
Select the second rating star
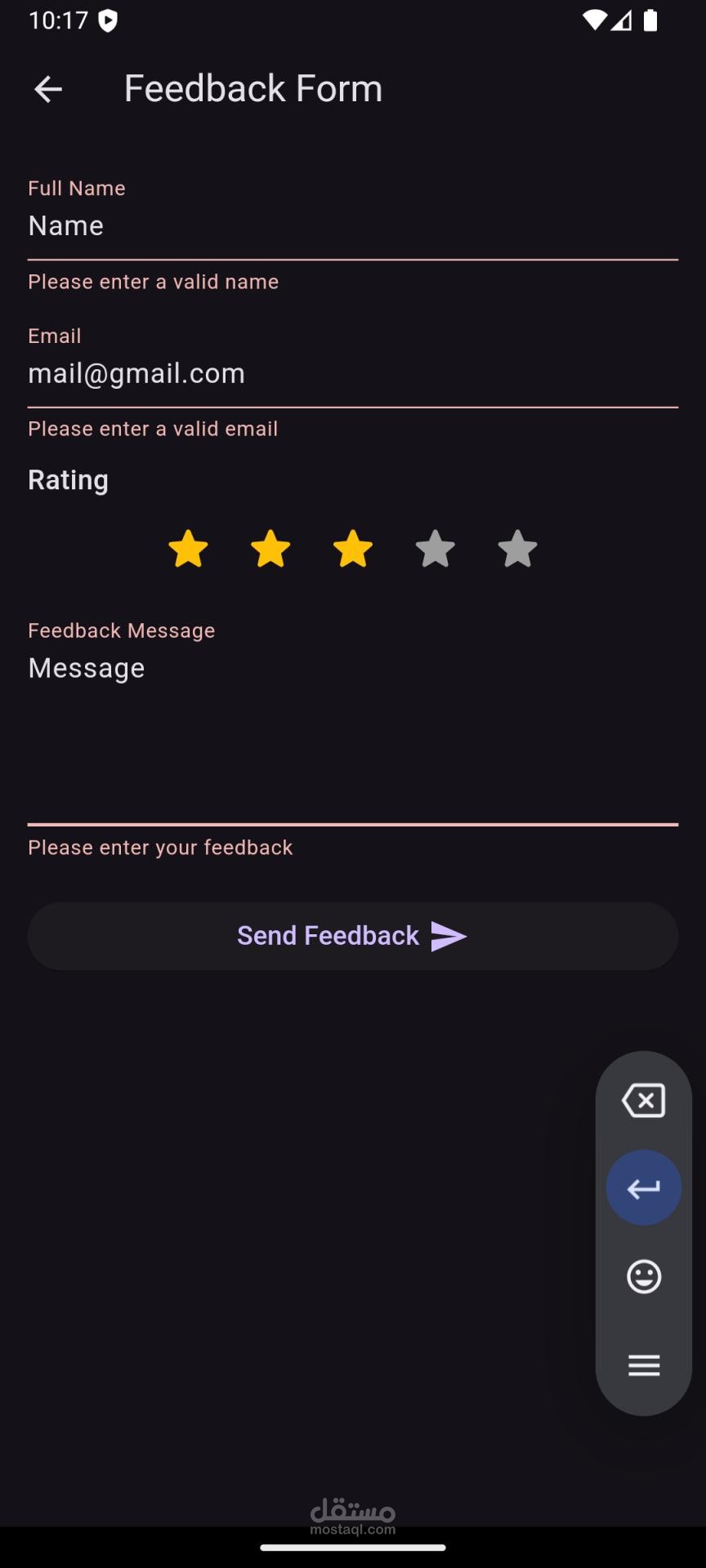(x=270, y=549)
